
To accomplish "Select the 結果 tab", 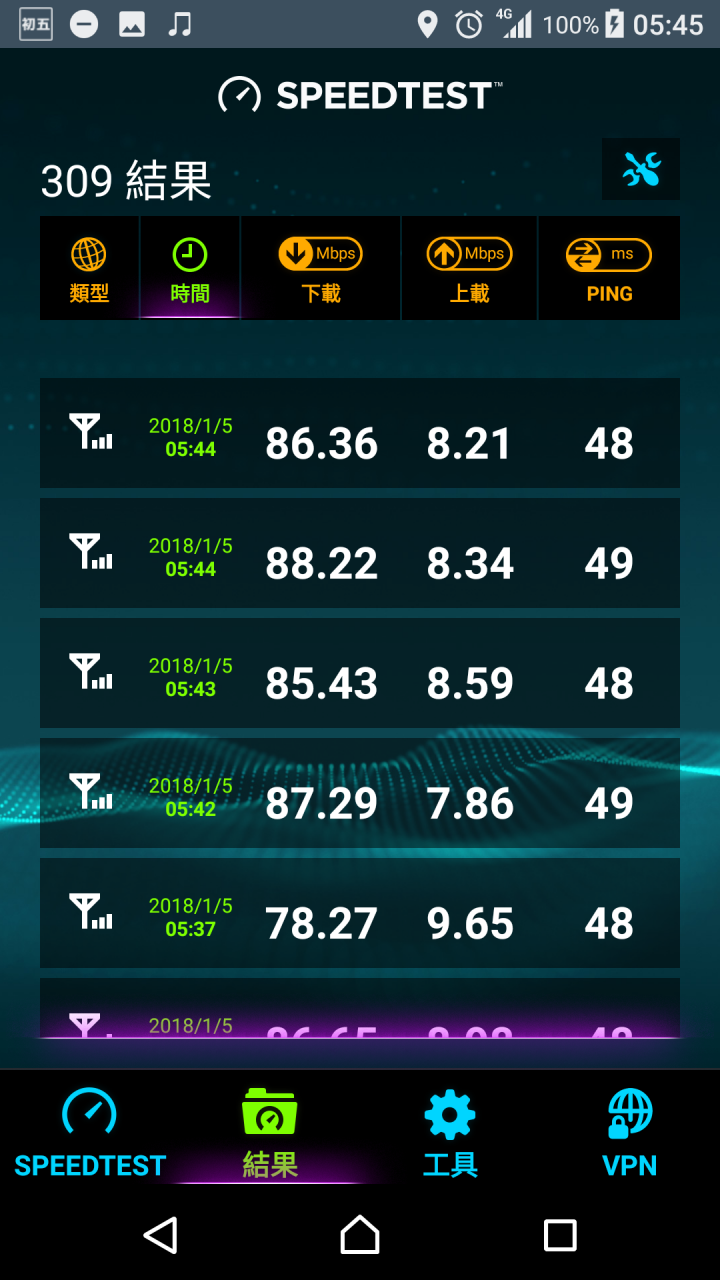I will tap(270, 1133).
